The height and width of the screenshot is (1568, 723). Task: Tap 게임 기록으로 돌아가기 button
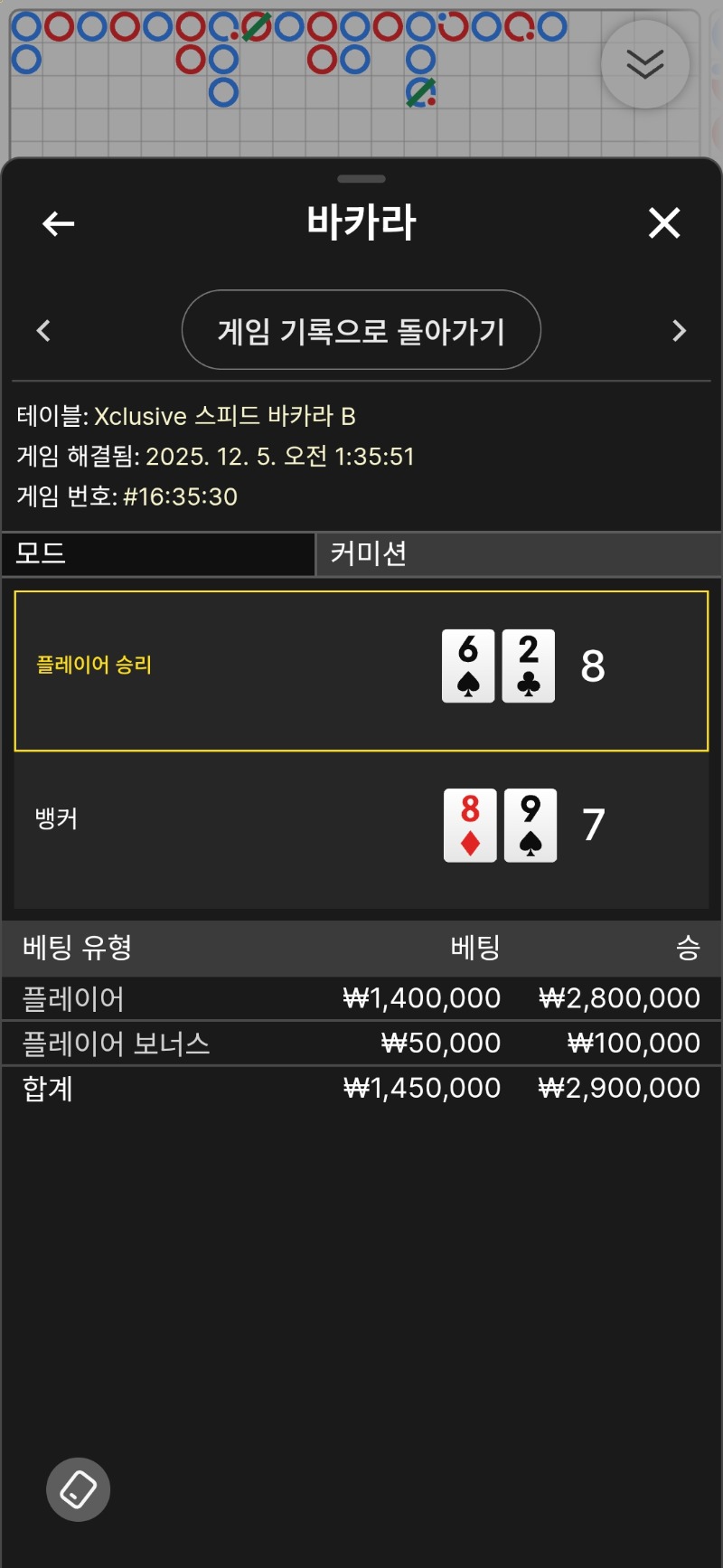click(361, 330)
